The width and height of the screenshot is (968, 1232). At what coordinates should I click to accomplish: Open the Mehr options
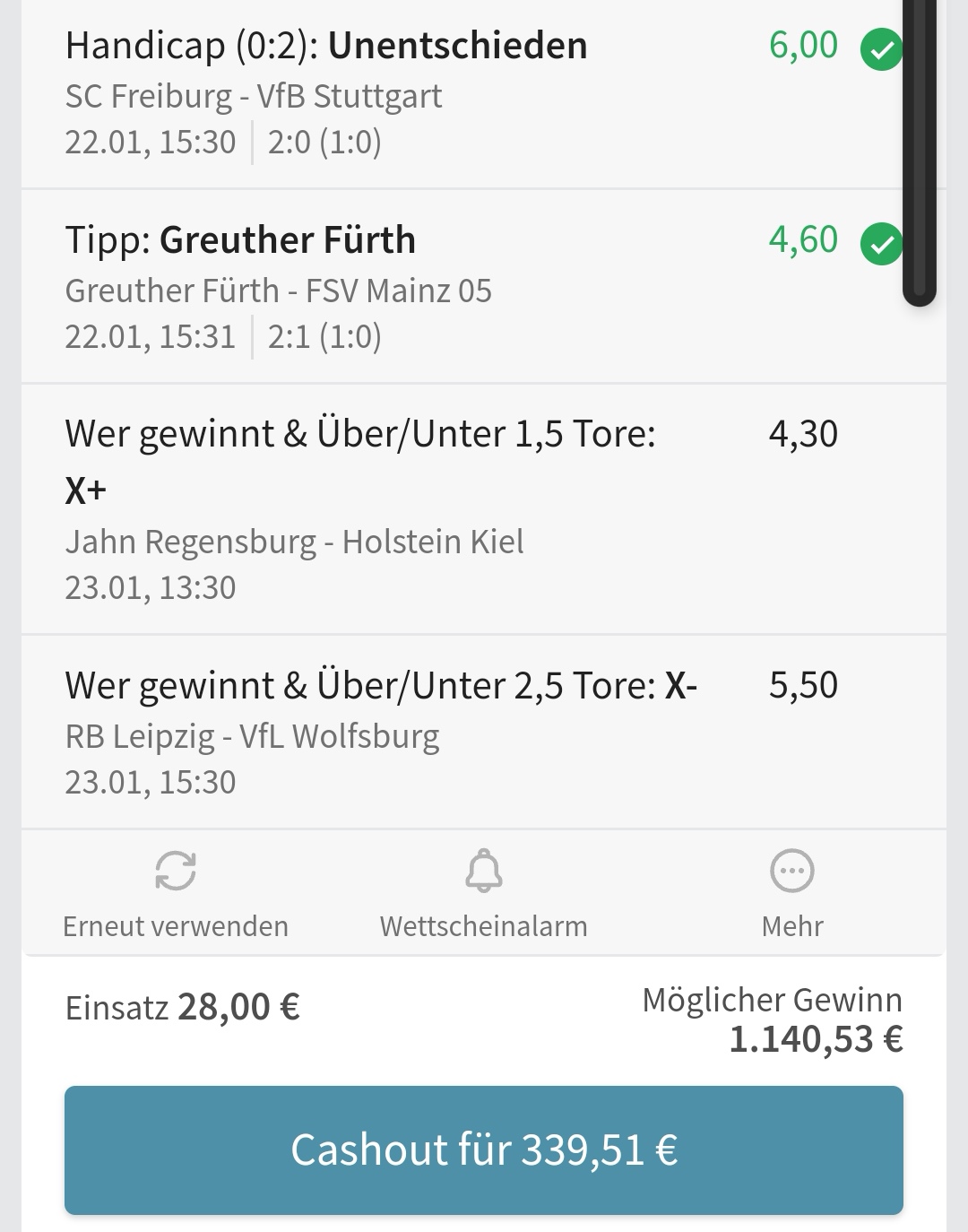pyautogui.click(x=791, y=891)
